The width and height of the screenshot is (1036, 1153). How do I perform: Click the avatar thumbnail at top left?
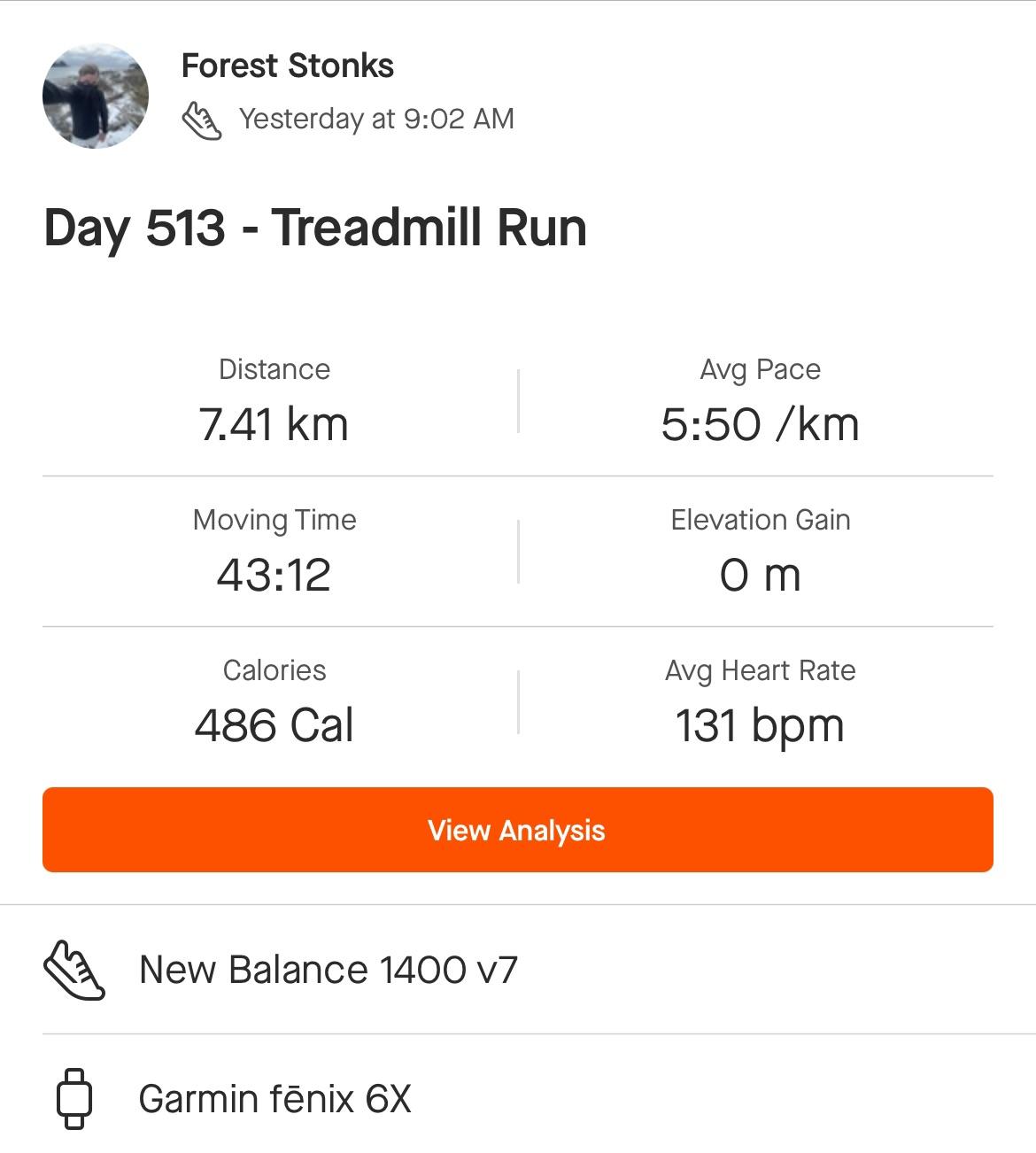pos(95,97)
